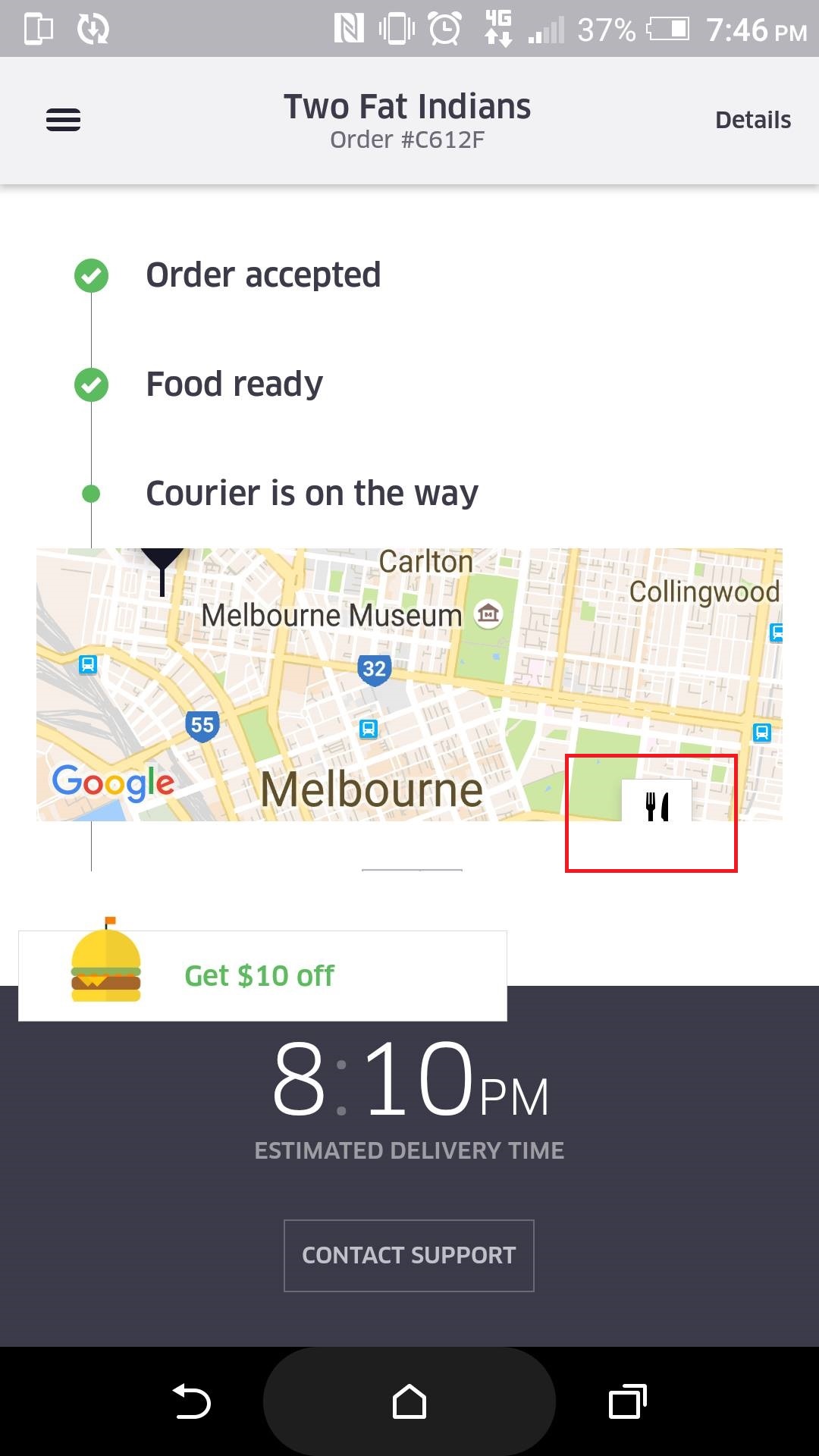Viewport: 819px width, 1456px height.
Task: Go back using system back button
Action: pyautogui.click(x=191, y=1401)
